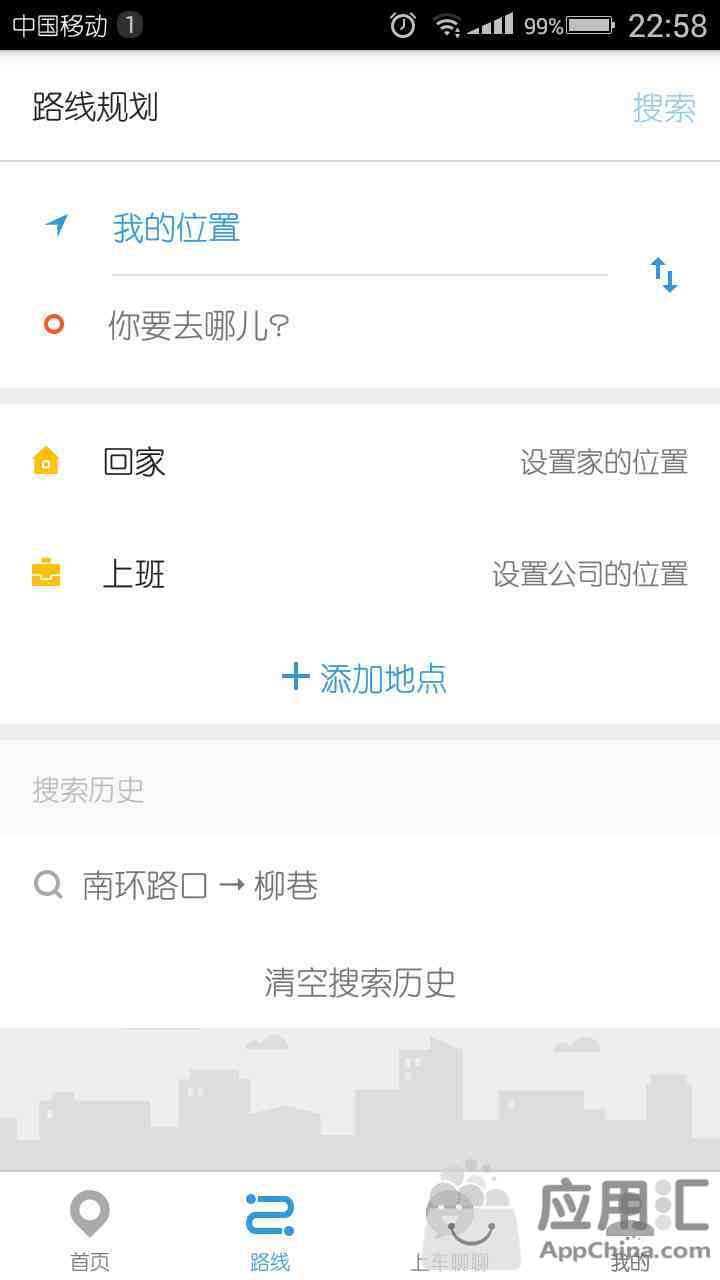
Task: Enter a destination in 你要去哪儿?
Action: [x=360, y=325]
